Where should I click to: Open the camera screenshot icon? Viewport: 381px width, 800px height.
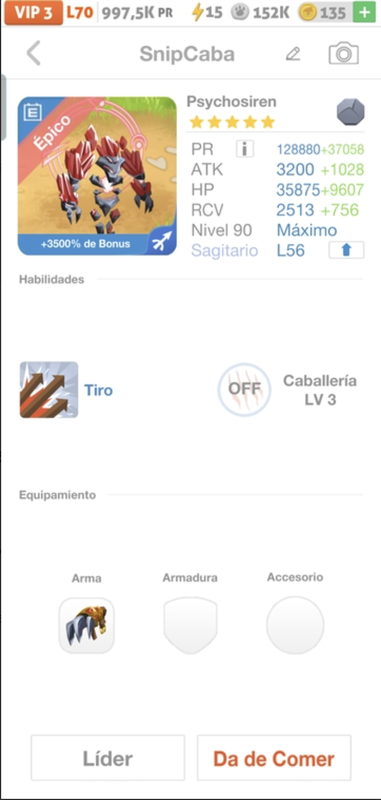343,53
